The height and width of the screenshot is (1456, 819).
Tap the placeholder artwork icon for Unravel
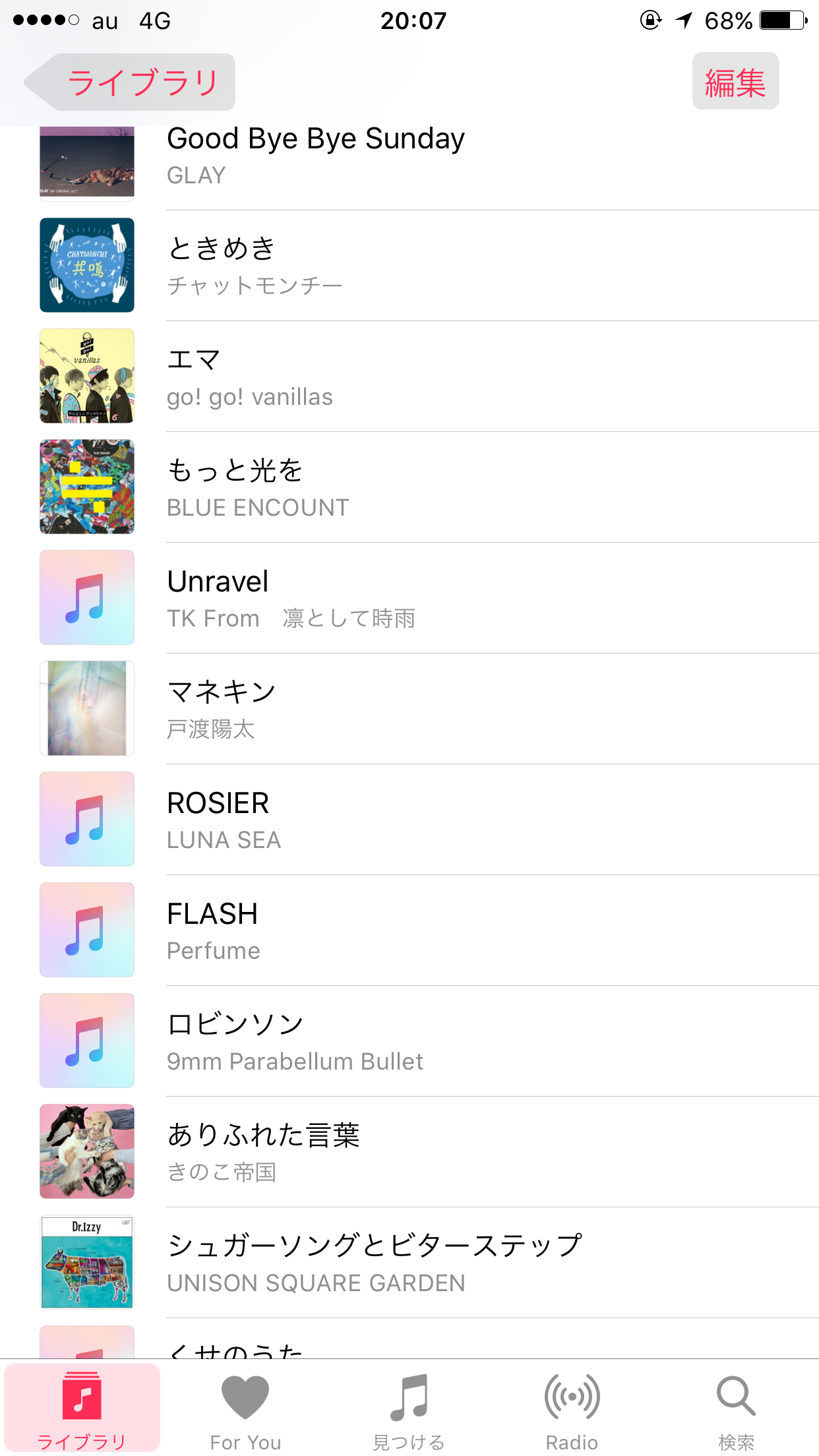click(86, 597)
